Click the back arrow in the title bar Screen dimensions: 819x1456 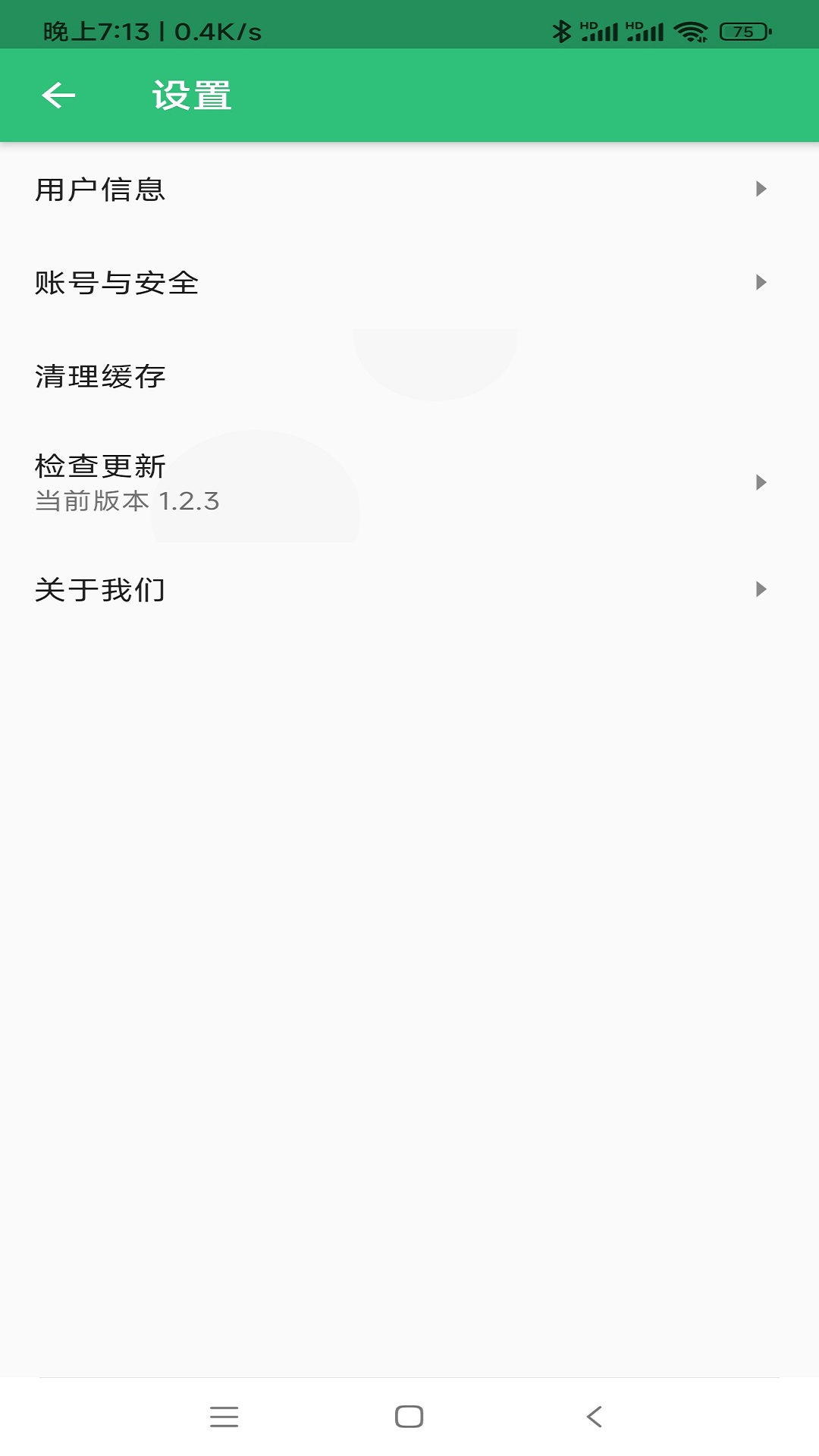point(58,96)
